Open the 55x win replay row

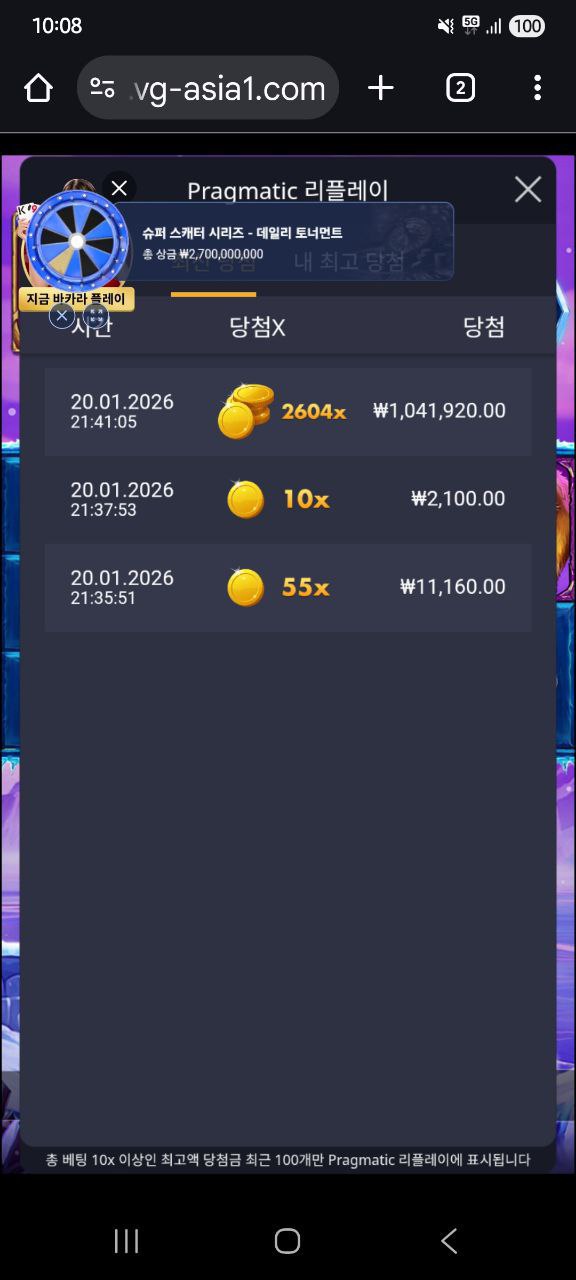click(288, 587)
